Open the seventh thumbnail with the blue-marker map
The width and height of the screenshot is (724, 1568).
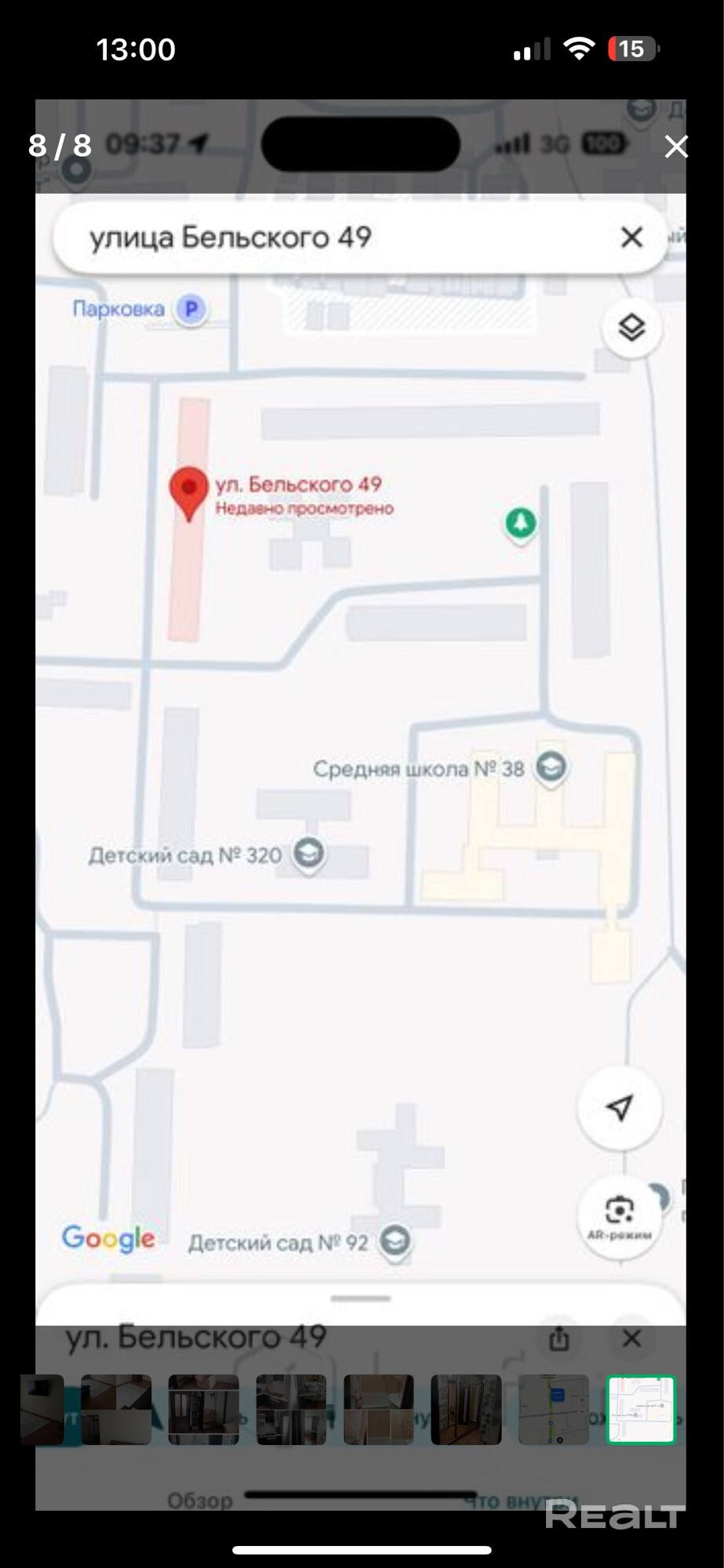[554, 1410]
